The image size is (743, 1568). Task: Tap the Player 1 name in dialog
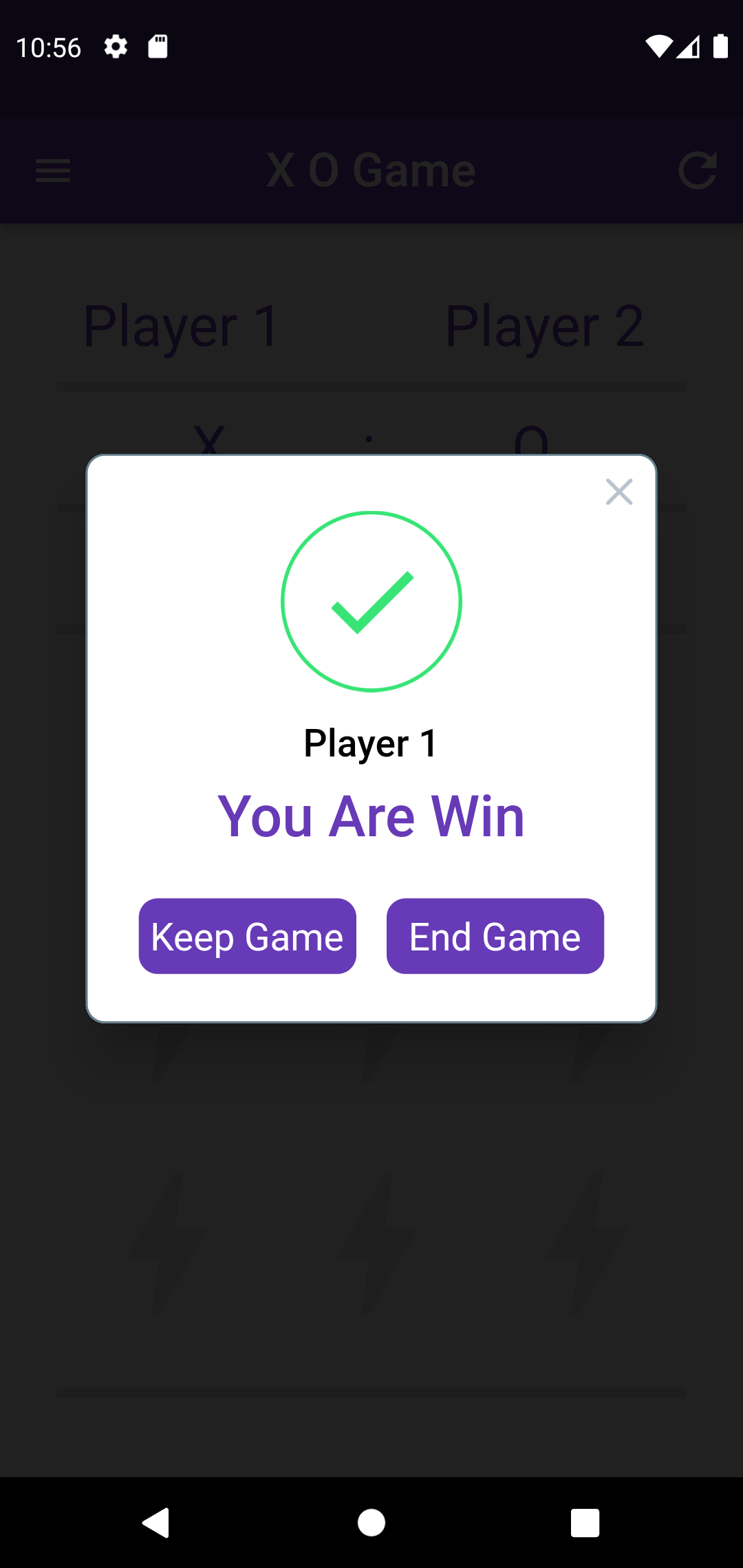[371, 743]
